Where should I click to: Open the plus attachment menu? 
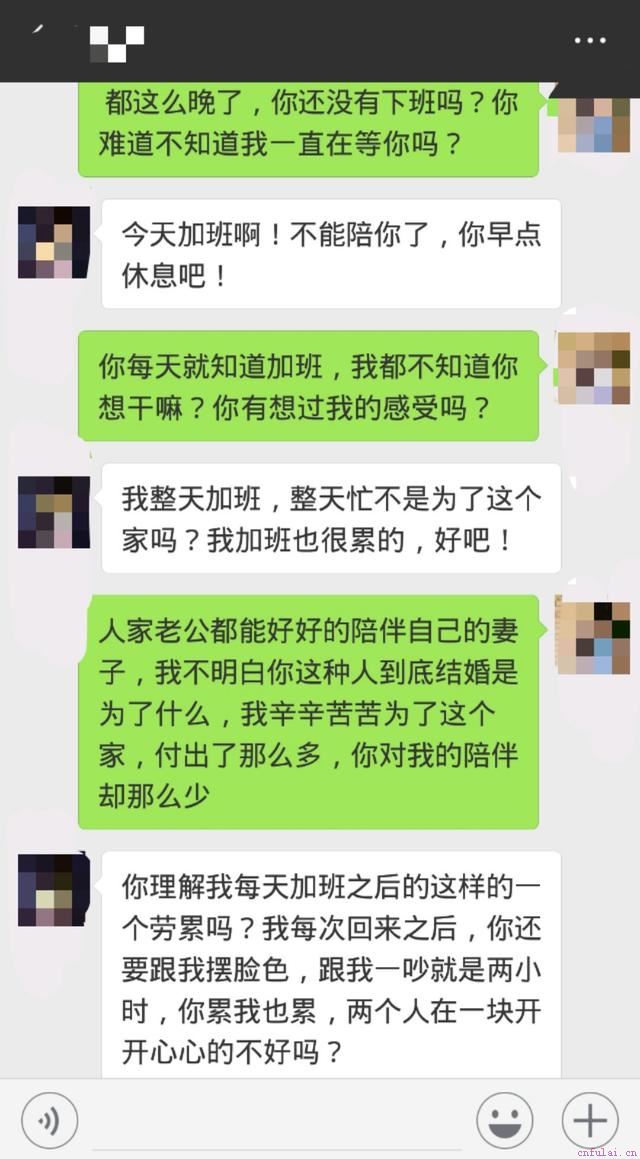[x=590, y=1120]
